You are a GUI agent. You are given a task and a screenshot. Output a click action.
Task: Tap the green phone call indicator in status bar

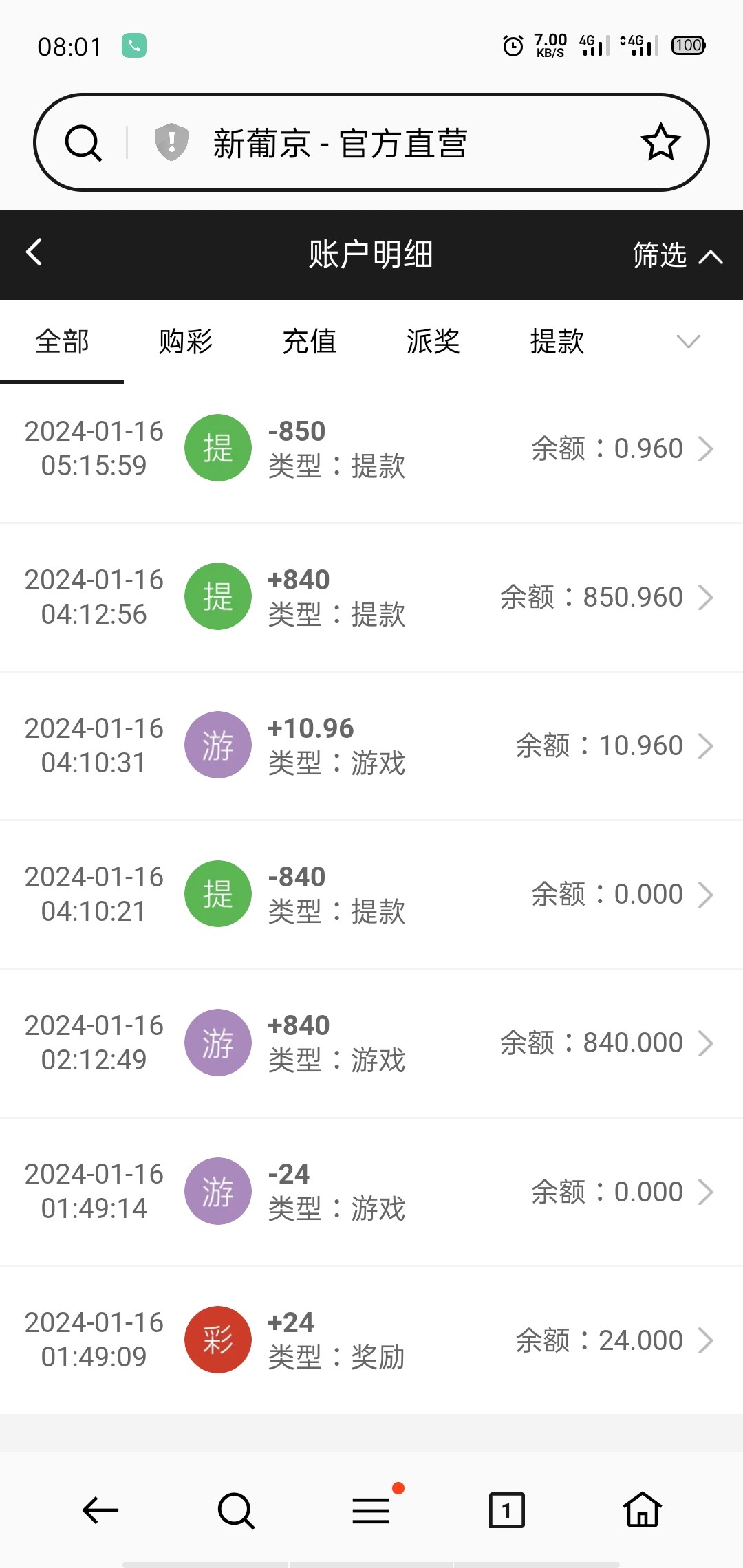coord(135,44)
